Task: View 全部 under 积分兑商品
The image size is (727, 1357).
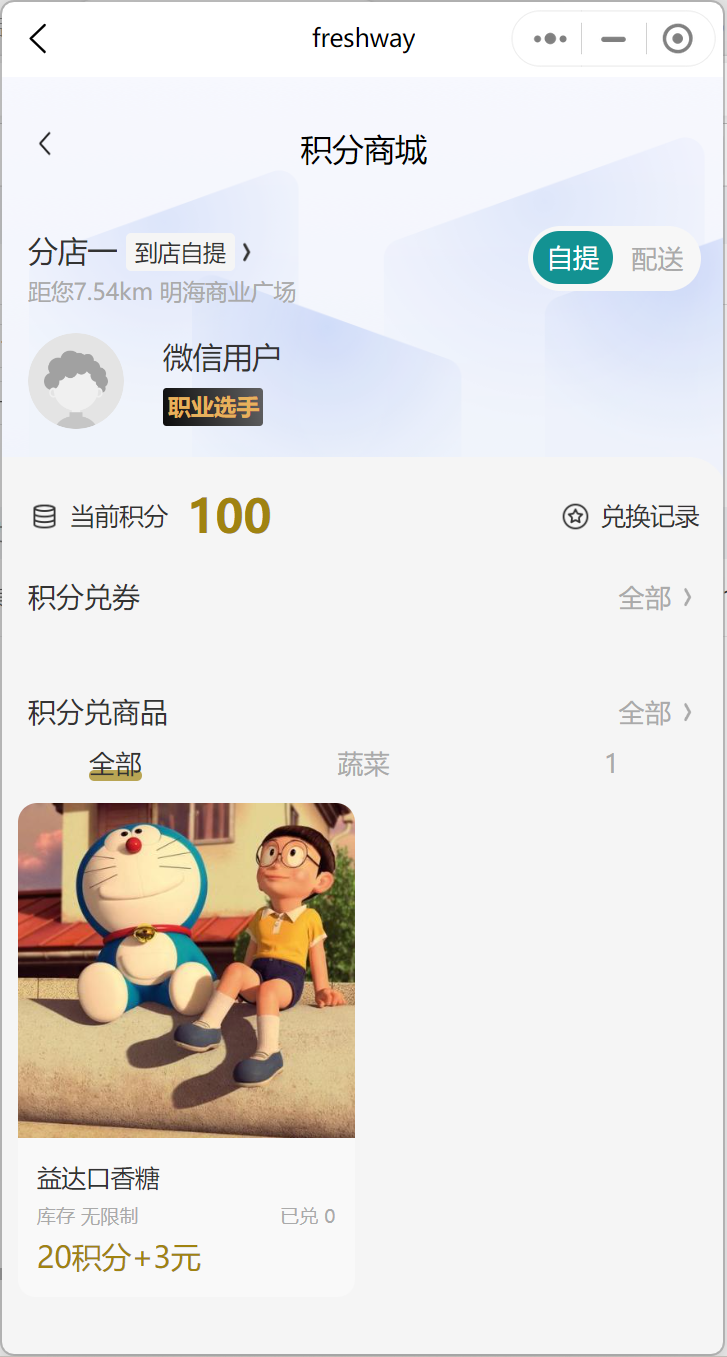Action: [655, 713]
